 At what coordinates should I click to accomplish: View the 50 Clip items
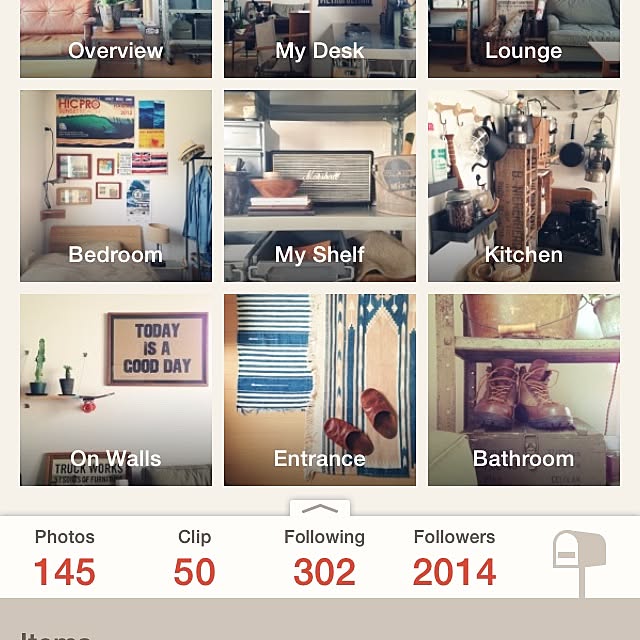194,558
